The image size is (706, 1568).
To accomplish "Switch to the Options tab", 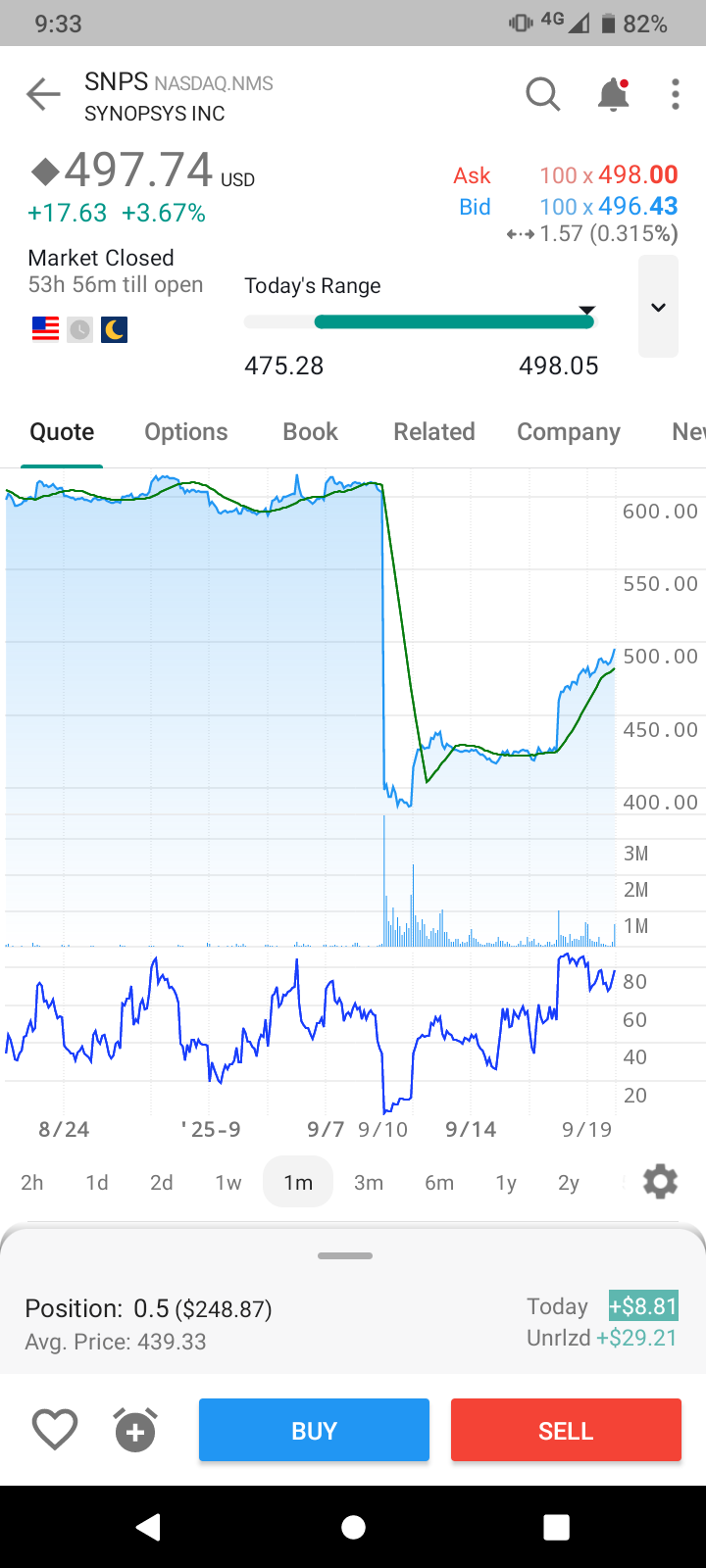I will pos(185,432).
